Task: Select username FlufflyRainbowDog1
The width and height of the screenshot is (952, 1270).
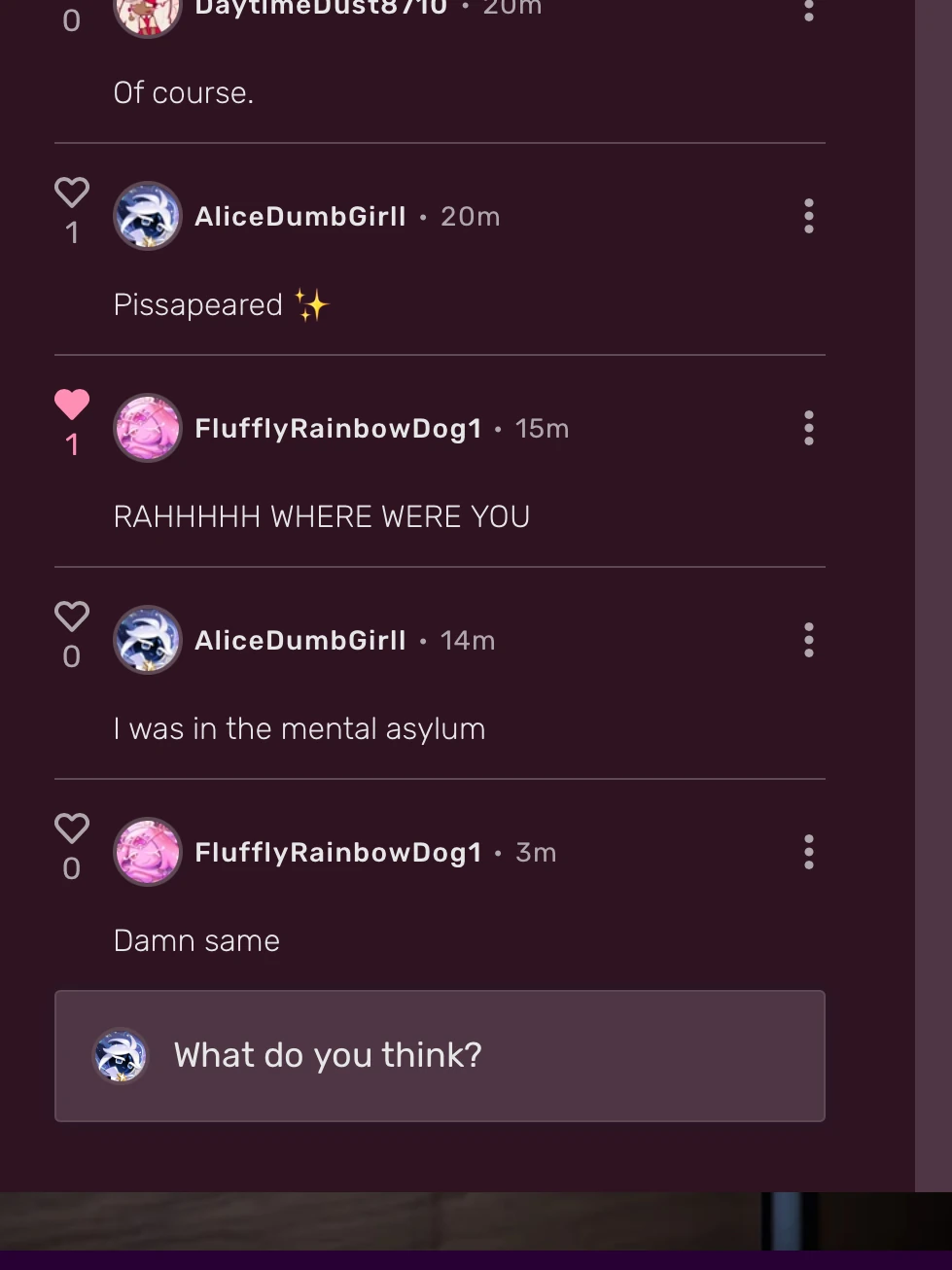Action: coord(337,428)
